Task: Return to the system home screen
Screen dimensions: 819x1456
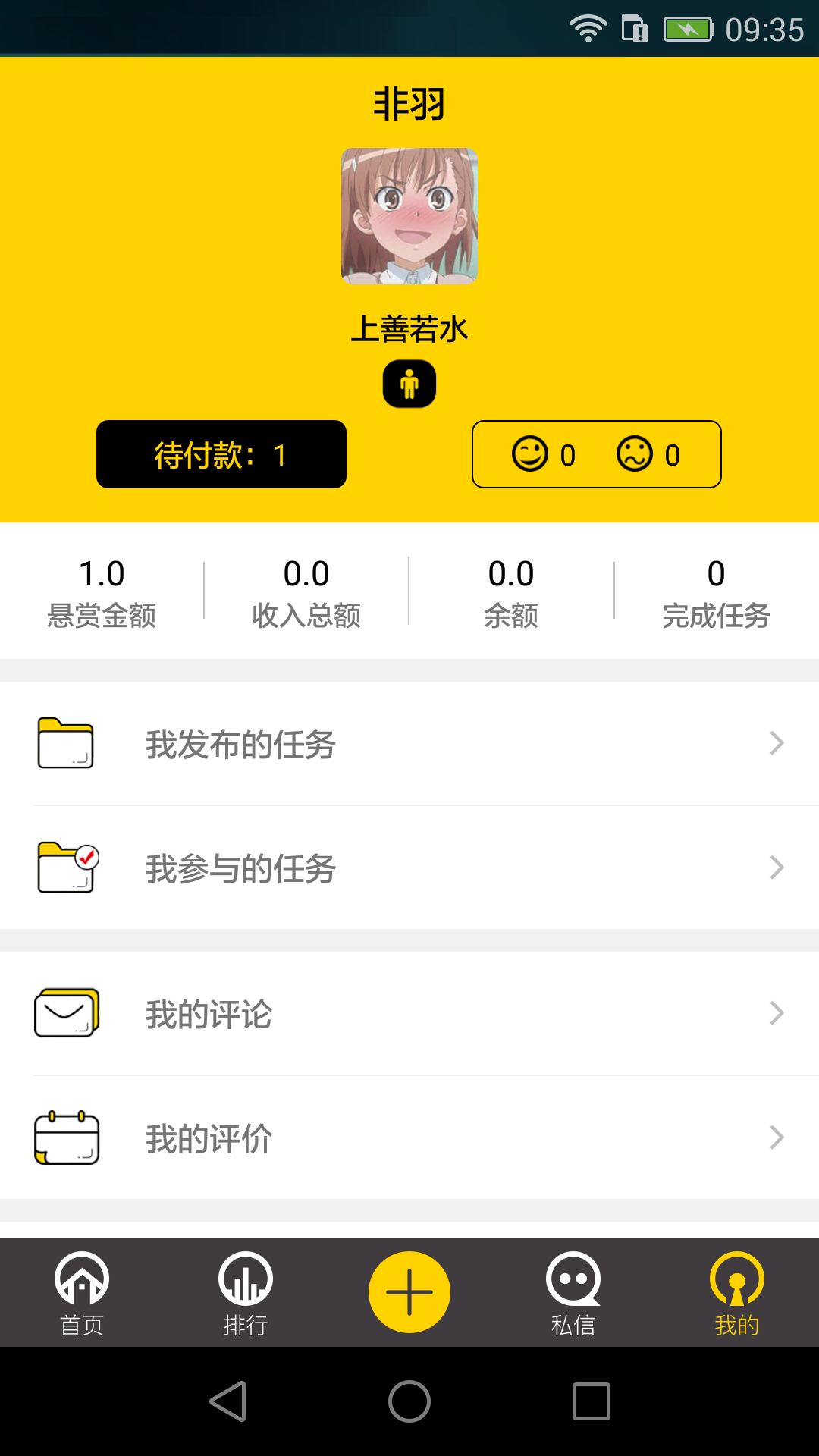Action: (409, 1401)
